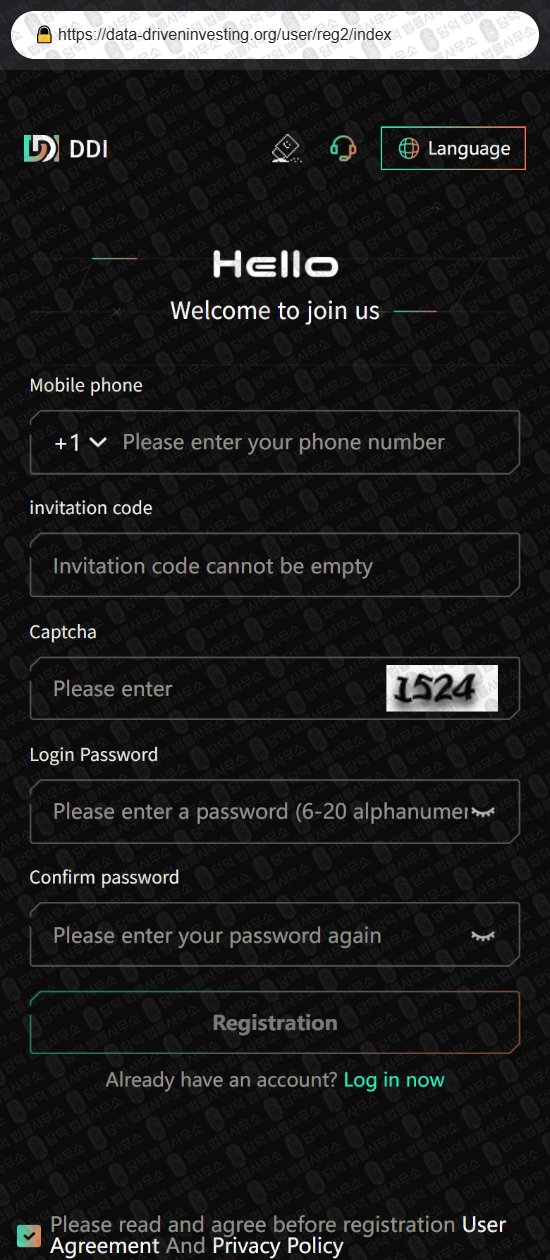
Task: Open the Privacy Policy link
Action: click(278, 1246)
